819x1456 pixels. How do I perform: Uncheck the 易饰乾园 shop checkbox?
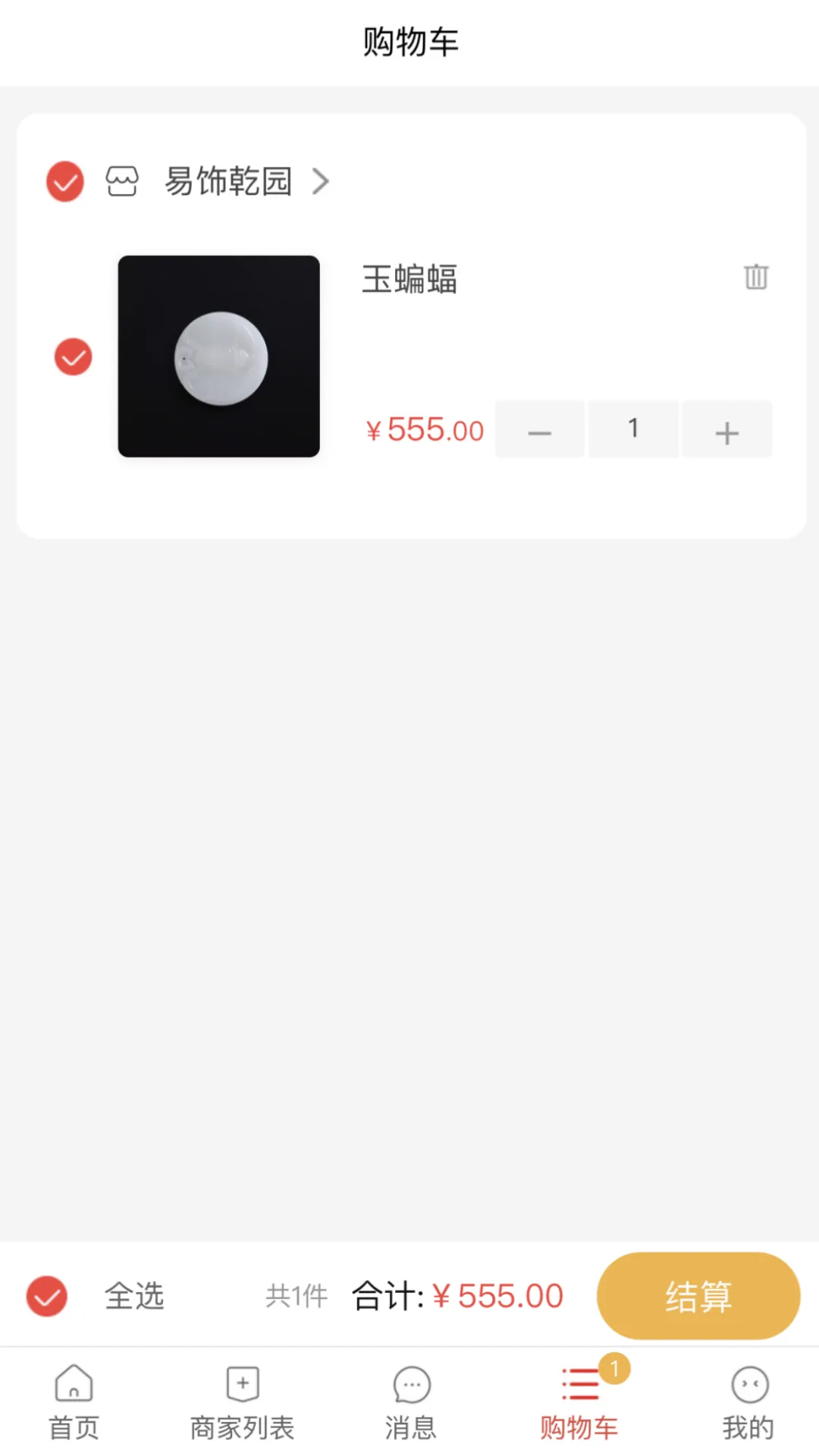point(65,182)
